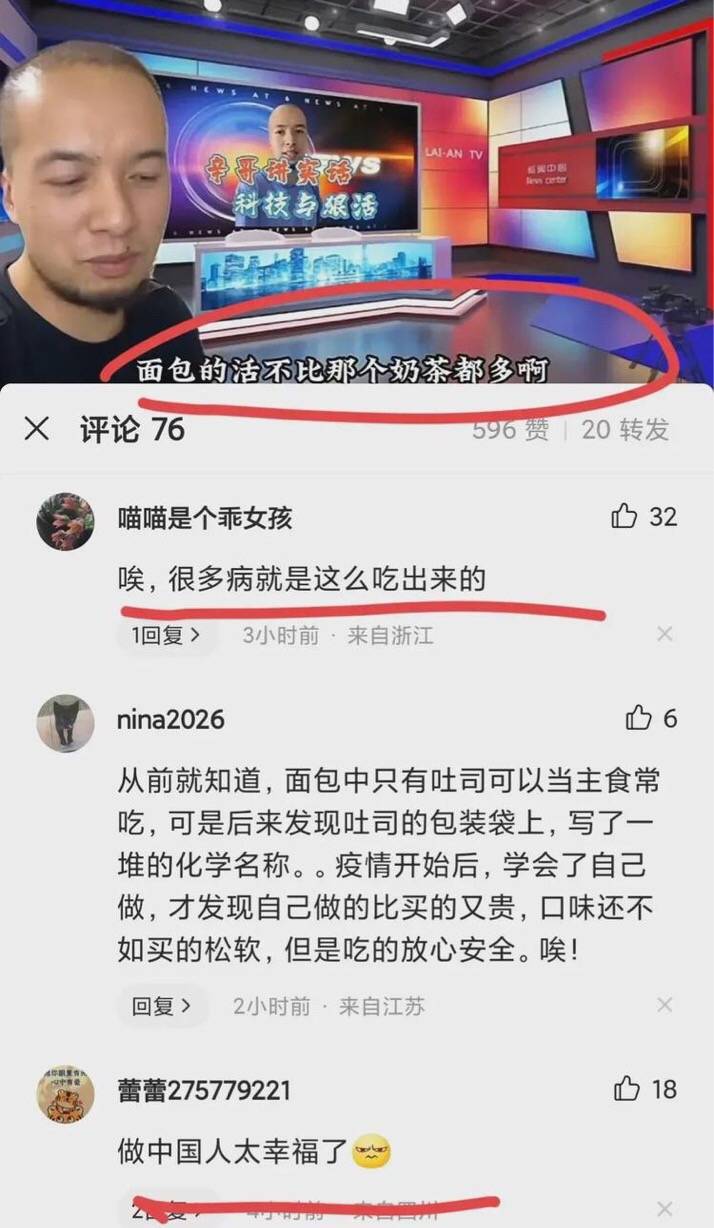The height and width of the screenshot is (1228, 714).
Task: Open the profile avatar of 喵喵是个乖女孩
Action: (65, 522)
